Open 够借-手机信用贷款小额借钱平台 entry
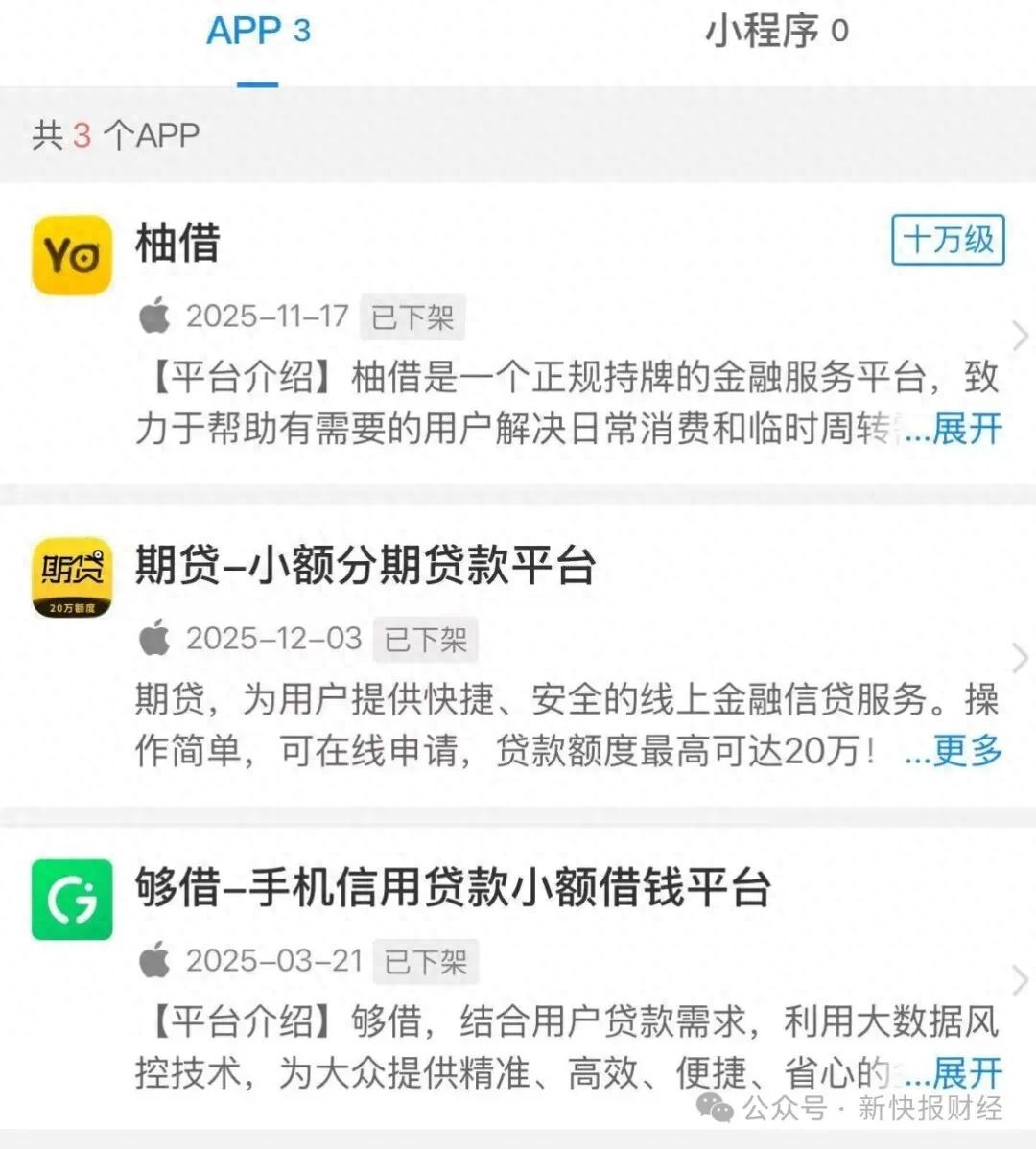Viewport: 1036px width, 1149px height. [x=453, y=887]
